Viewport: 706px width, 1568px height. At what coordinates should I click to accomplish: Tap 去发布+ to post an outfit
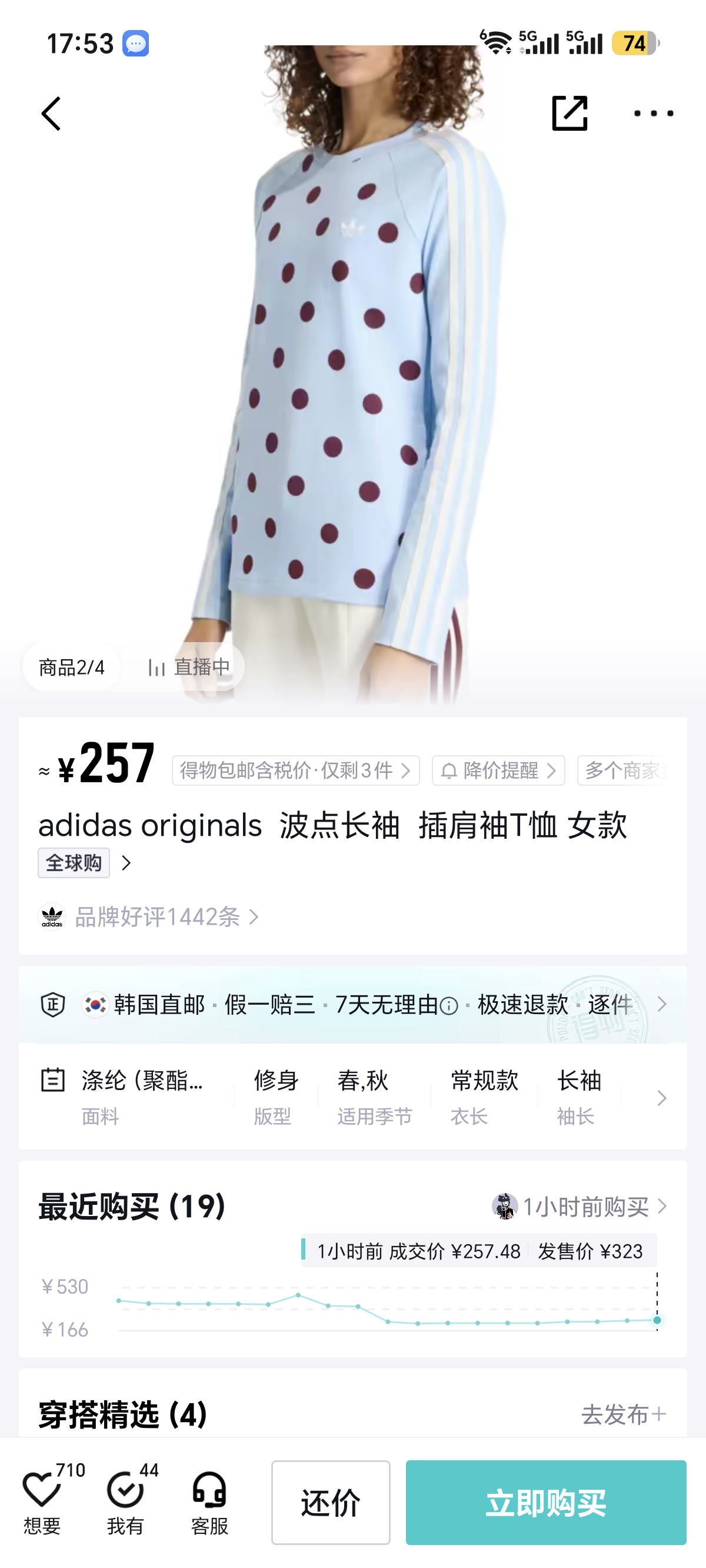pyautogui.click(x=623, y=1414)
